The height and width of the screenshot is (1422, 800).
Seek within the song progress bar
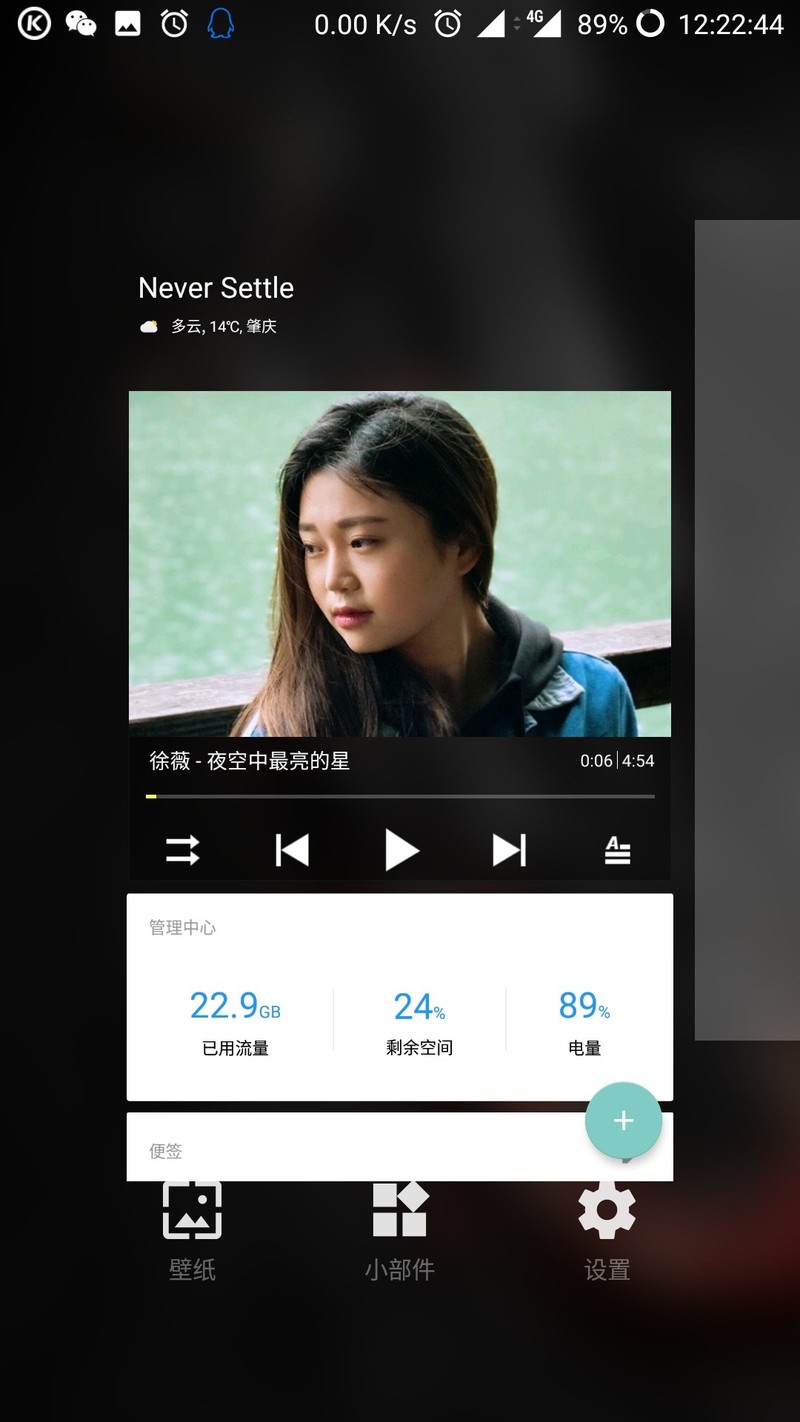pyautogui.click(x=400, y=795)
